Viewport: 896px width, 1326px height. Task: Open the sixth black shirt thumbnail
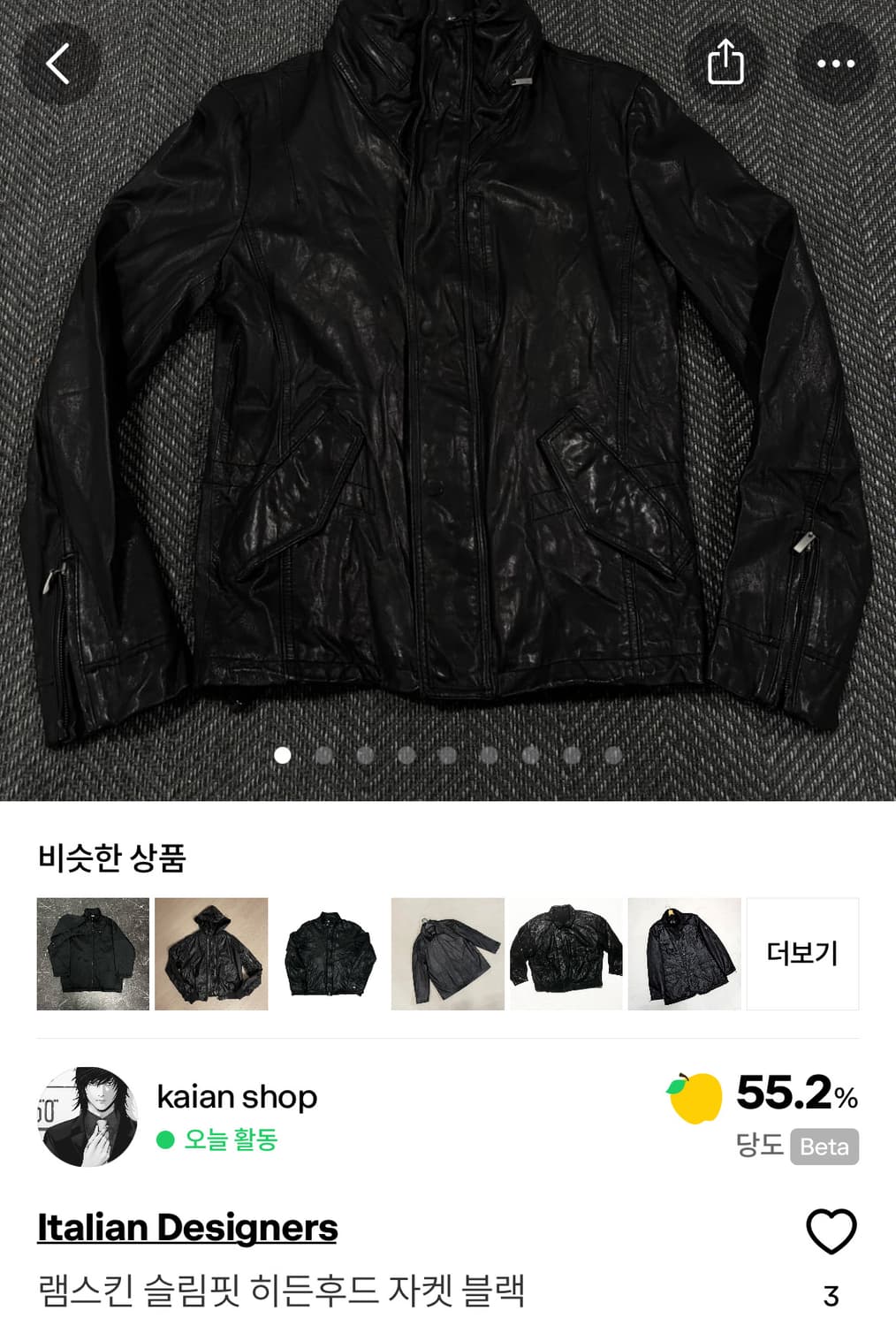pyautogui.click(x=684, y=952)
